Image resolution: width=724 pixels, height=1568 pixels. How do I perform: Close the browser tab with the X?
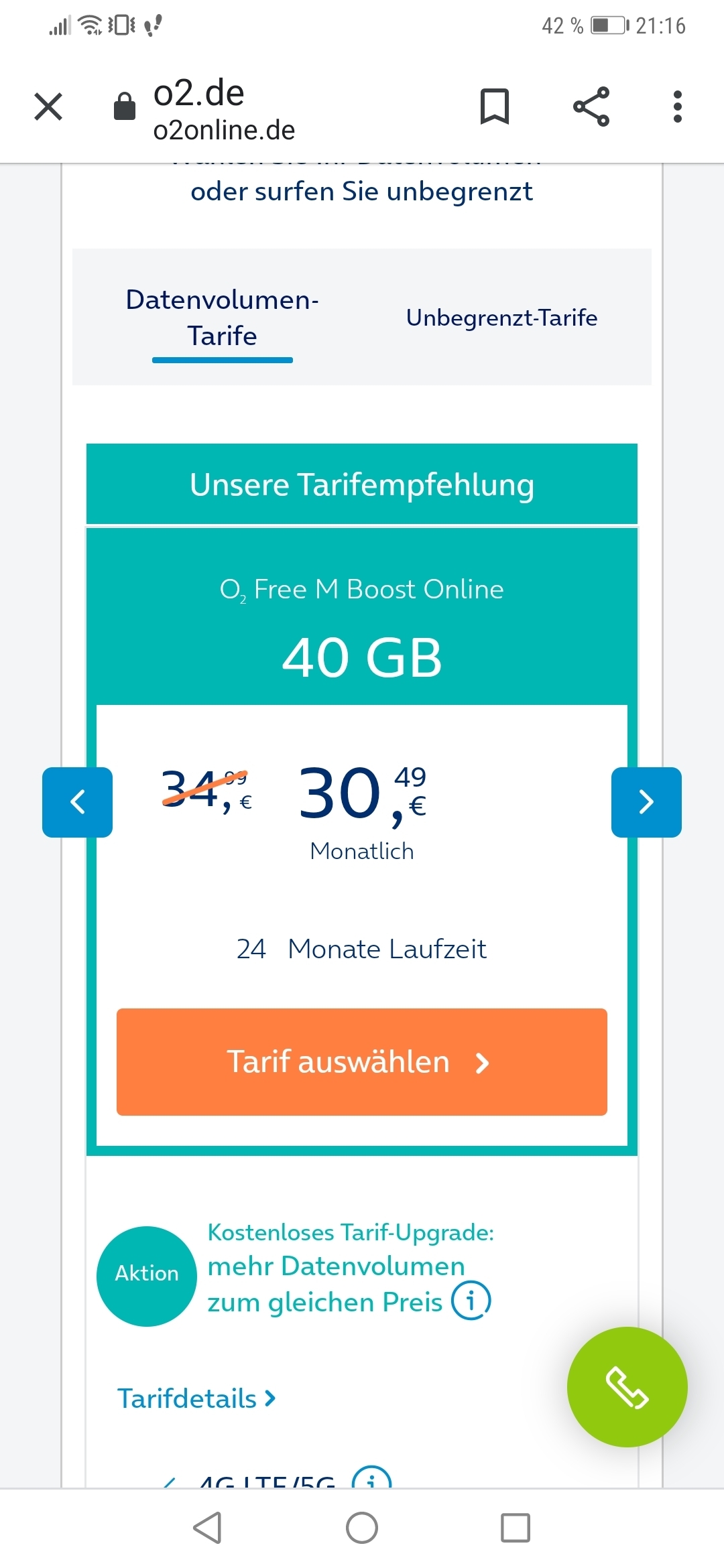pyautogui.click(x=48, y=107)
